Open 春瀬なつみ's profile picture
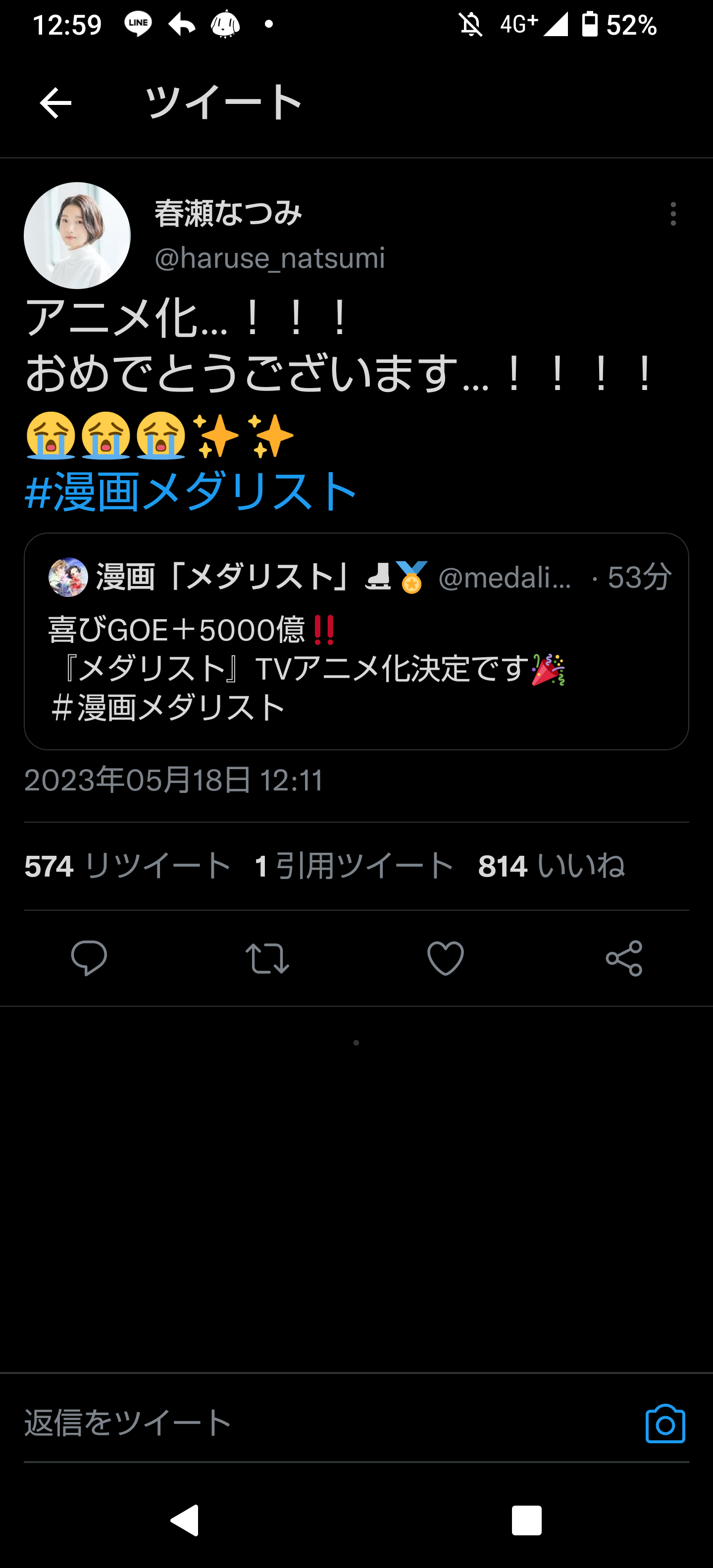The height and width of the screenshot is (1568, 713). [x=77, y=236]
